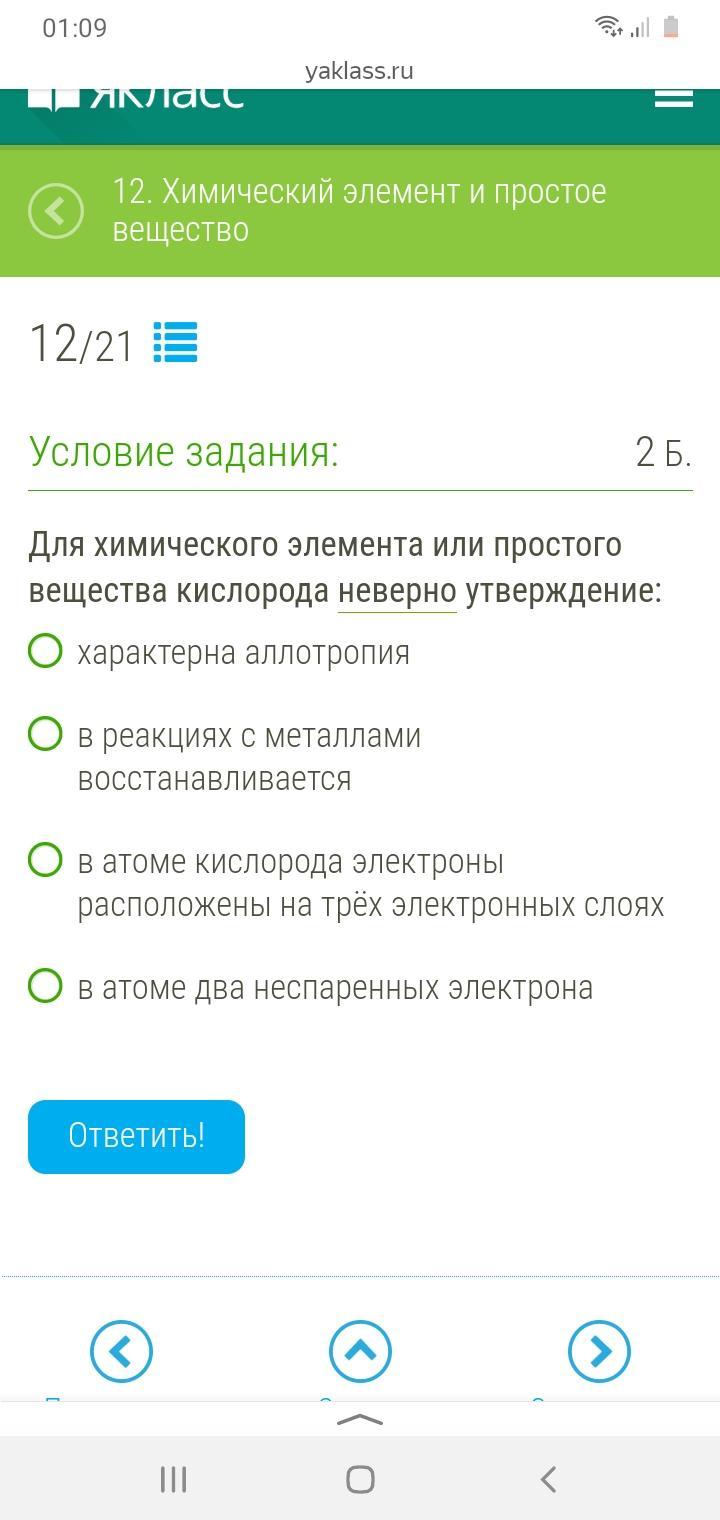Screen dimensions: 720x1520
Task: Go back from the topic header
Action: 56,211
